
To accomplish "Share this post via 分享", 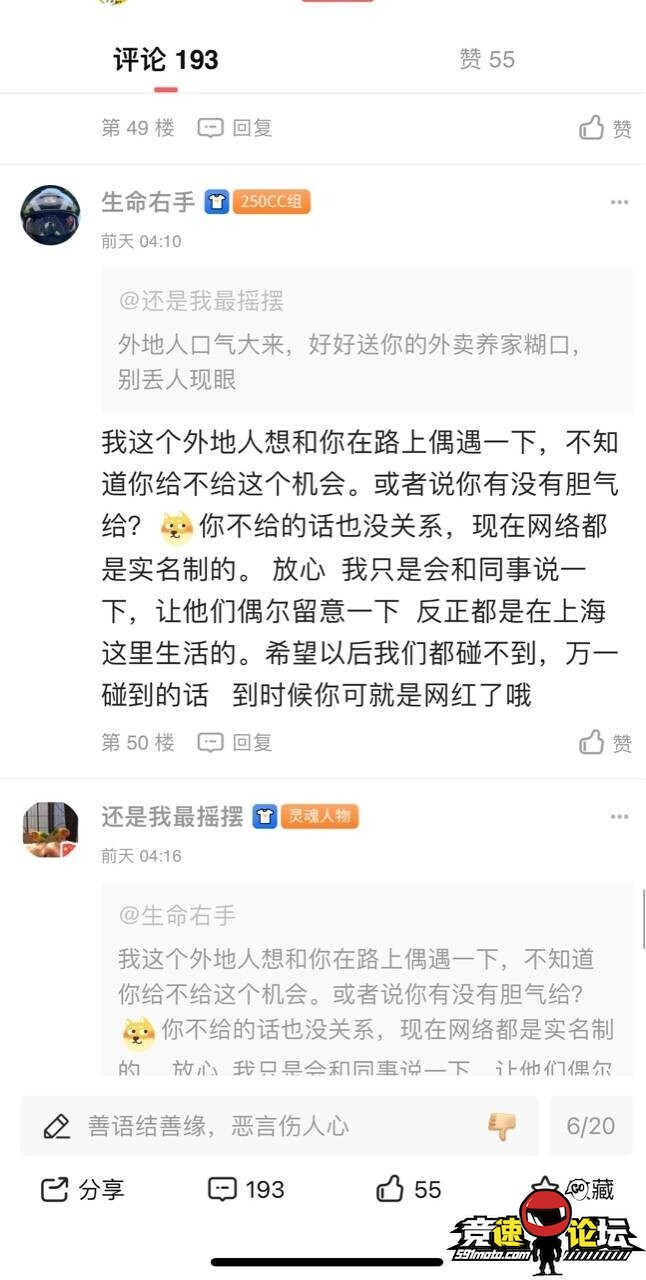I will (x=82, y=1189).
